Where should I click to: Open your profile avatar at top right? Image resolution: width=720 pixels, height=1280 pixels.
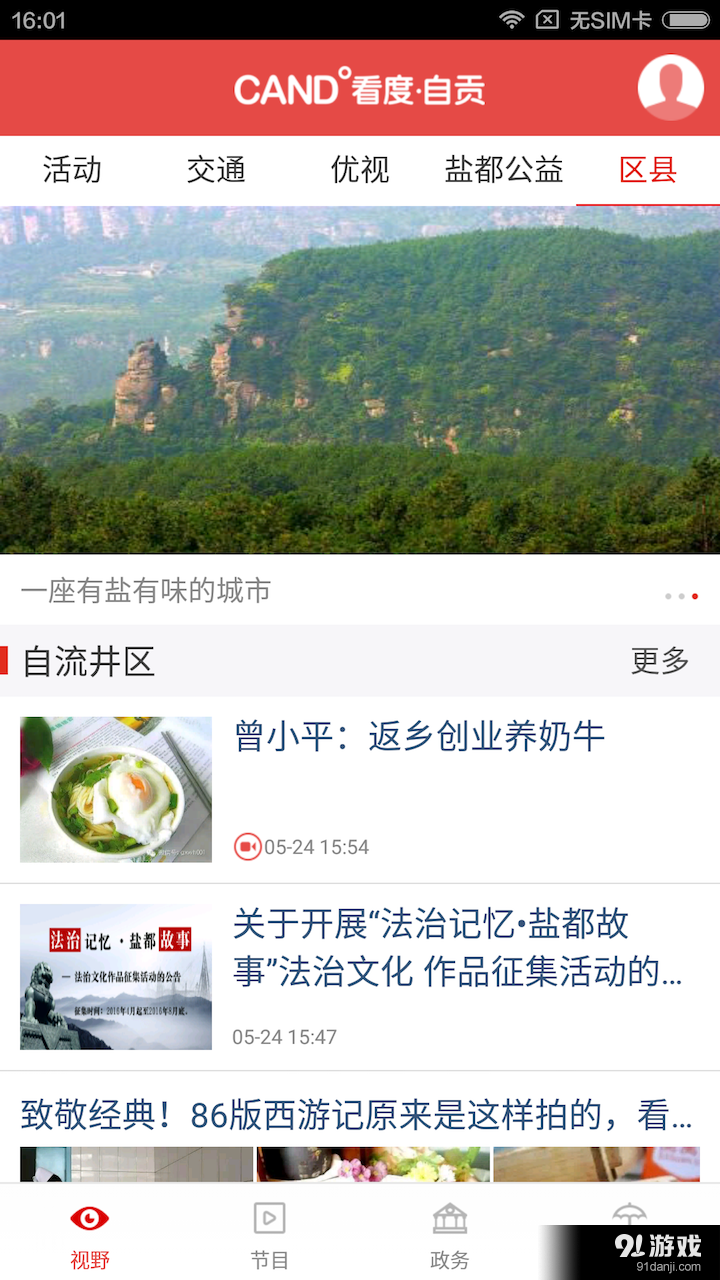tap(670, 88)
